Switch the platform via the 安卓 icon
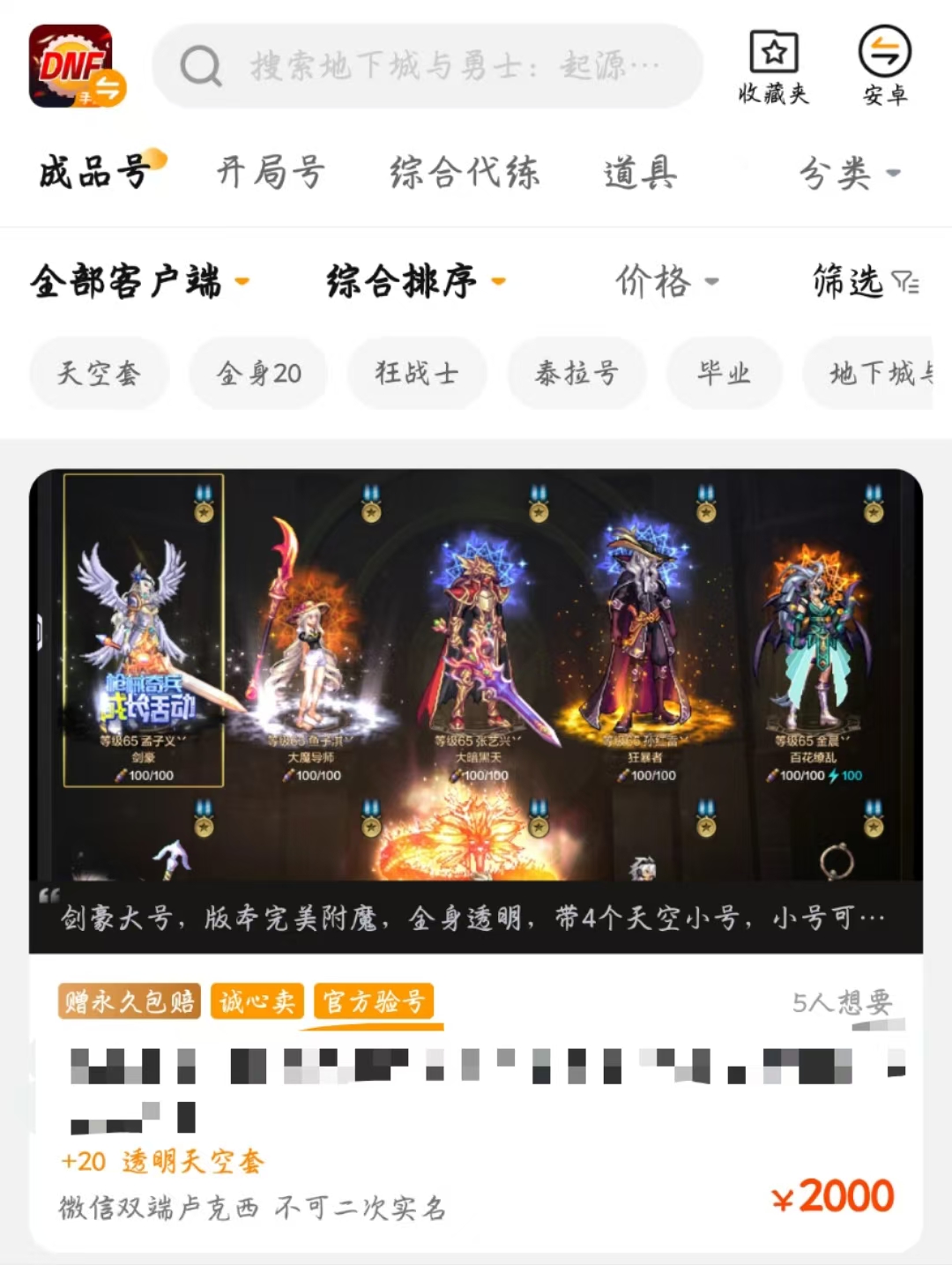952x1265 pixels. (884, 67)
